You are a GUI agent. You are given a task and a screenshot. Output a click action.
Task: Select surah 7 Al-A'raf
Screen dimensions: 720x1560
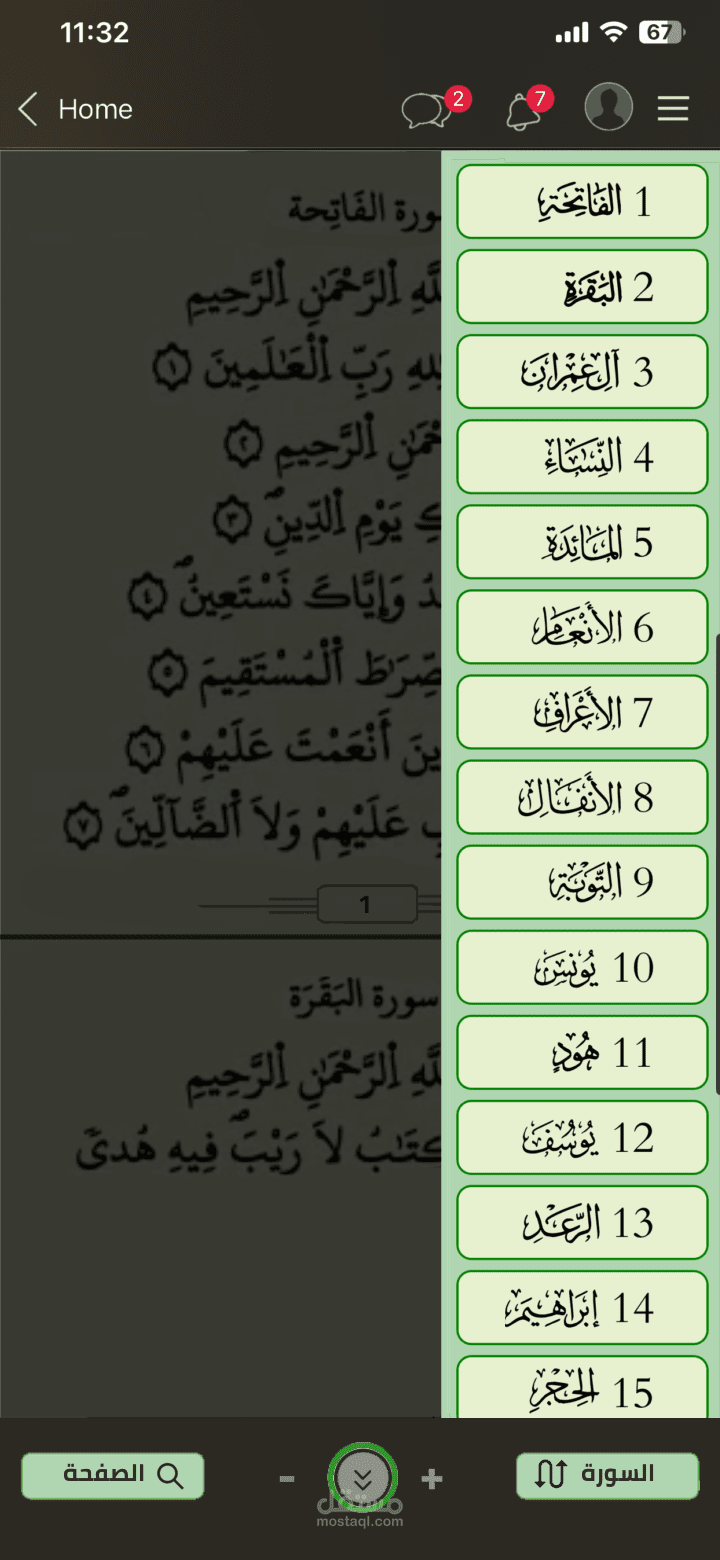coord(582,712)
